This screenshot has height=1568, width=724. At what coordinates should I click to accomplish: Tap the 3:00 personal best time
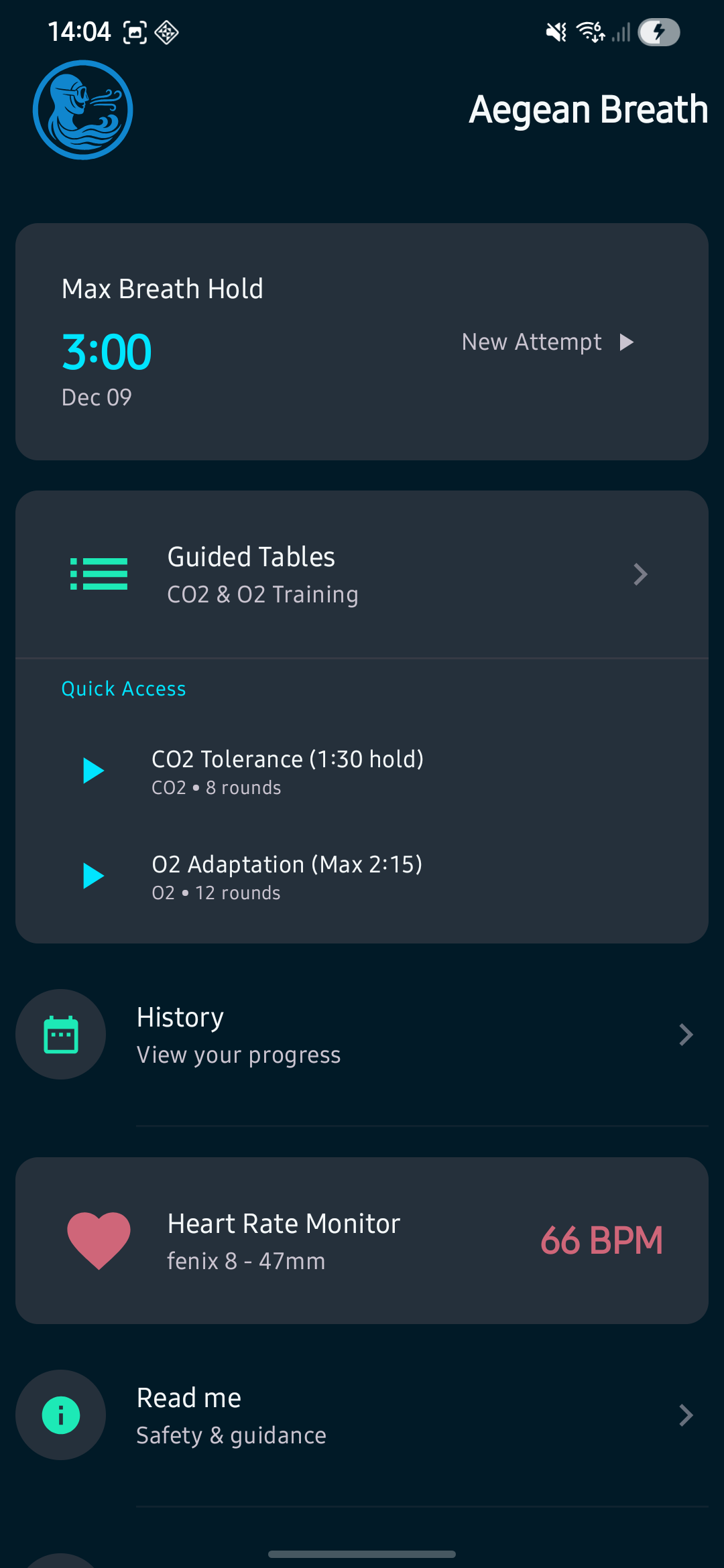107,350
